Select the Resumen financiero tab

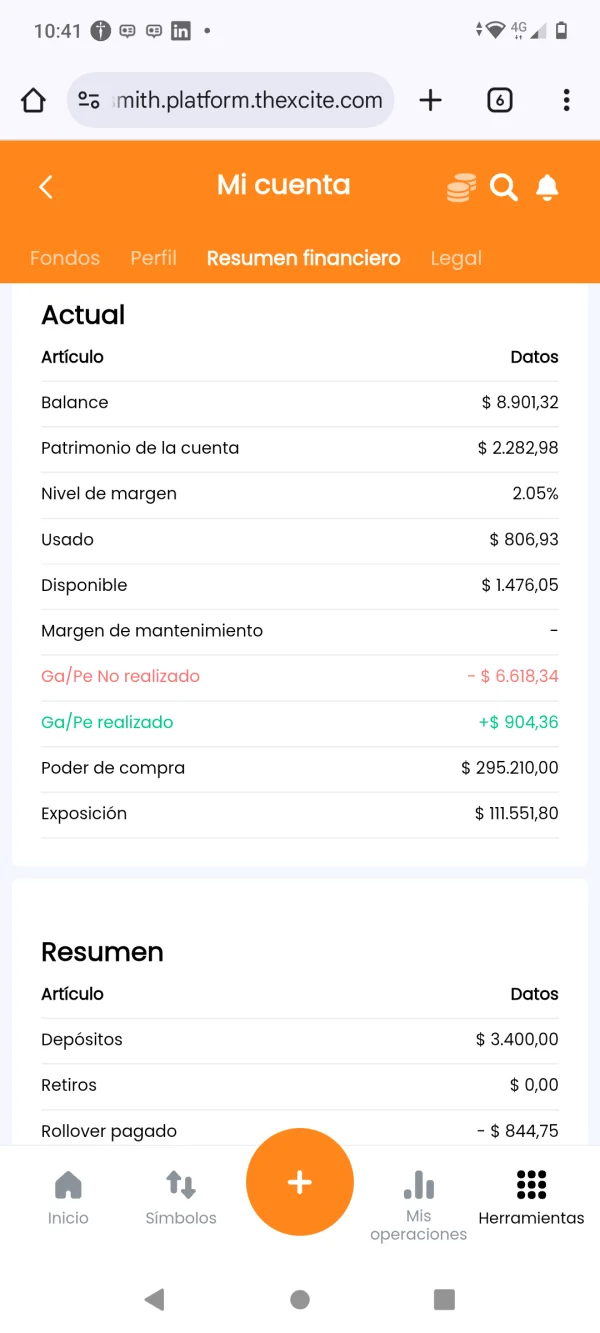click(x=303, y=258)
